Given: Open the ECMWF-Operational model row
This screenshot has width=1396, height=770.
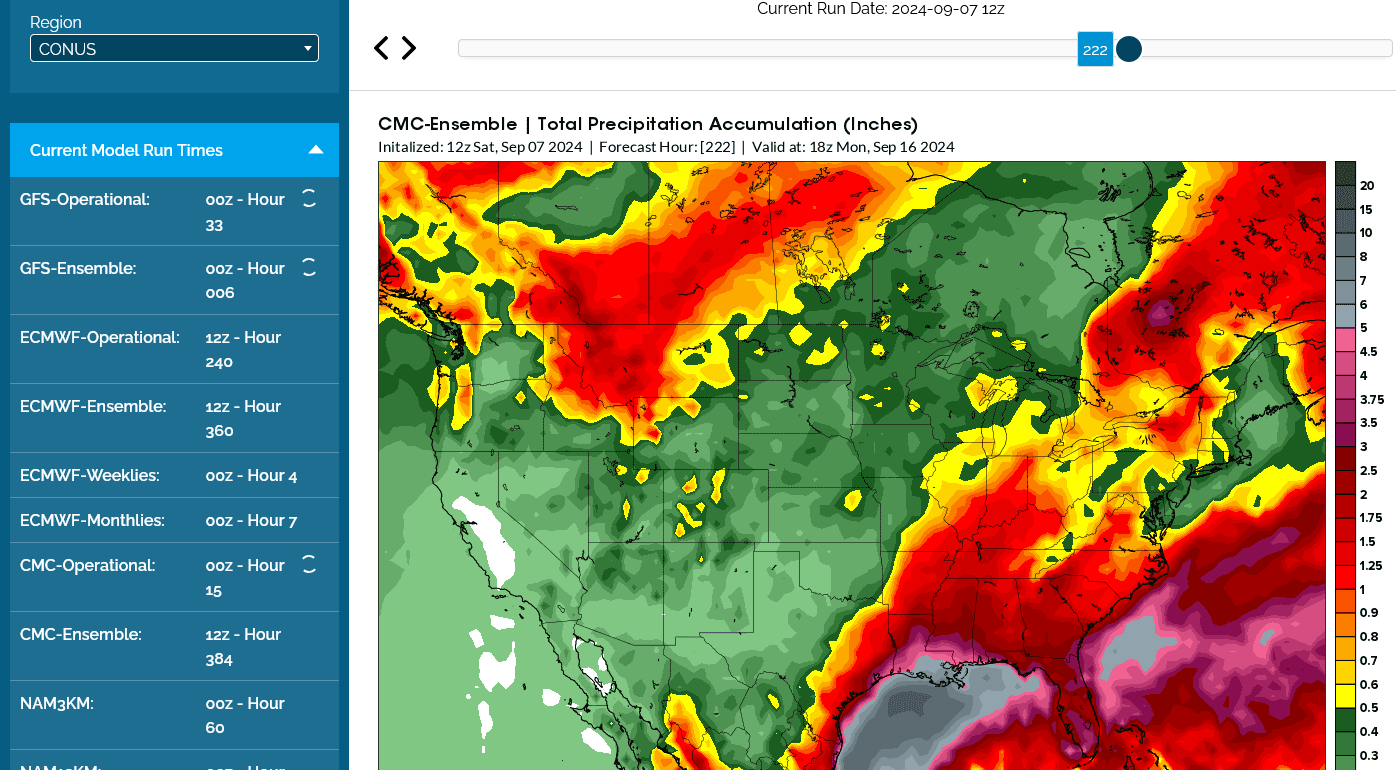Looking at the screenshot, I should pos(174,350).
